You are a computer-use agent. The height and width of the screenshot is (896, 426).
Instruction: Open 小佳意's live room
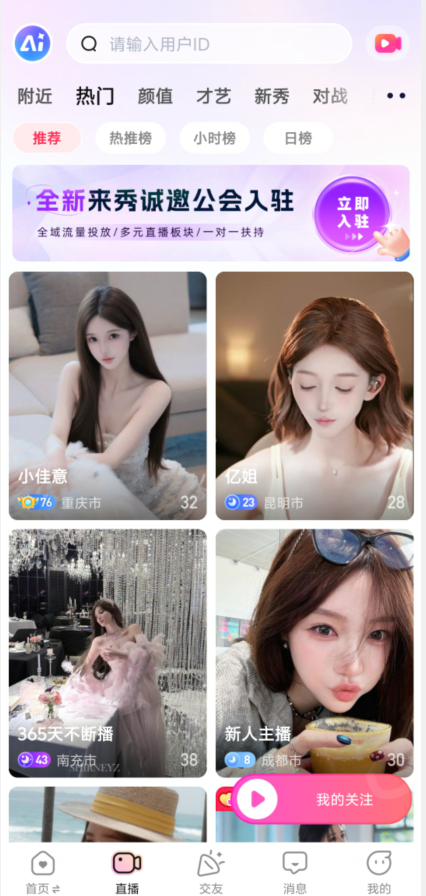pos(107,395)
